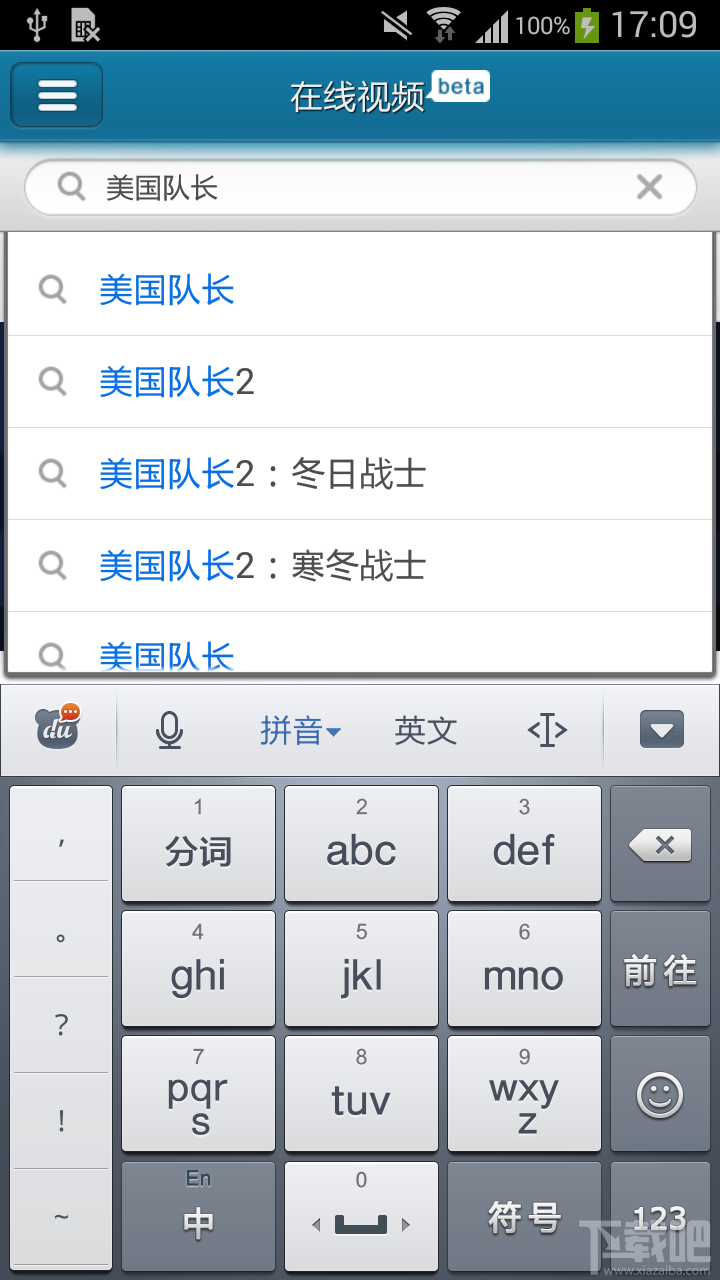Choose the suggestion 美国队长2：冬日战士
This screenshot has width=720, height=1280.
tap(262, 474)
